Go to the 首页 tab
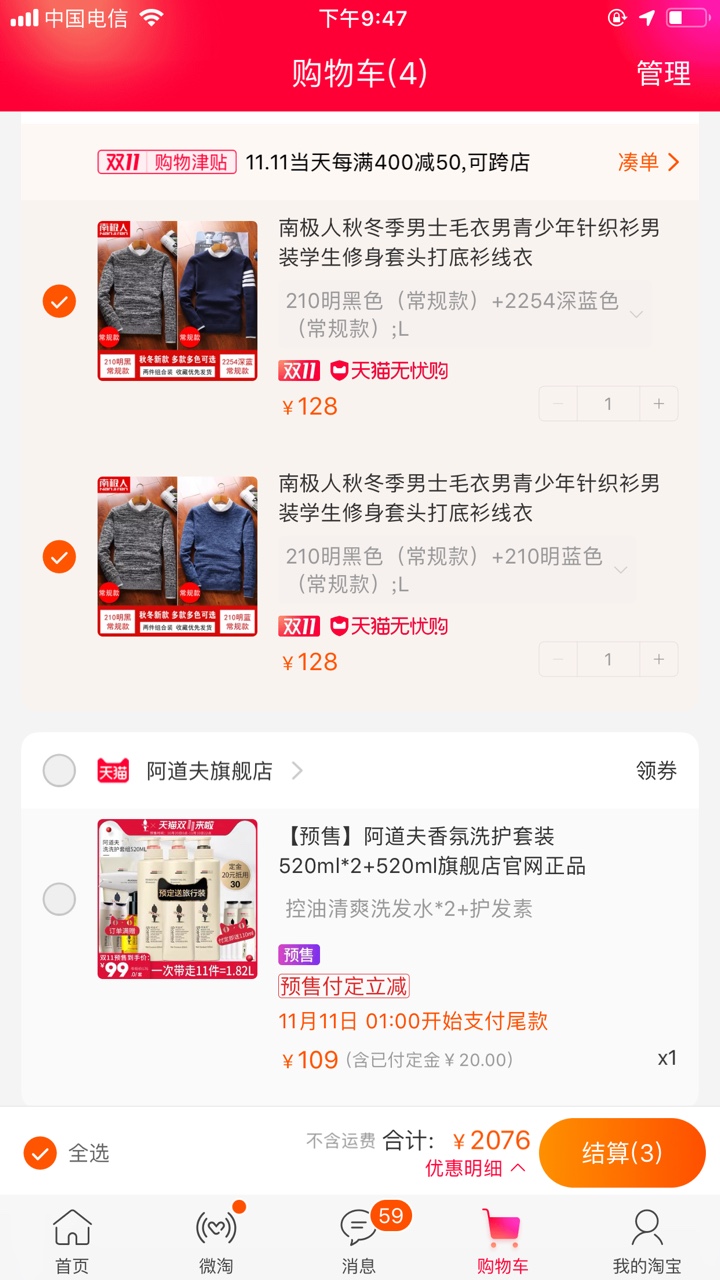Image resolution: width=720 pixels, height=1280 pixels. [72, 1240]
